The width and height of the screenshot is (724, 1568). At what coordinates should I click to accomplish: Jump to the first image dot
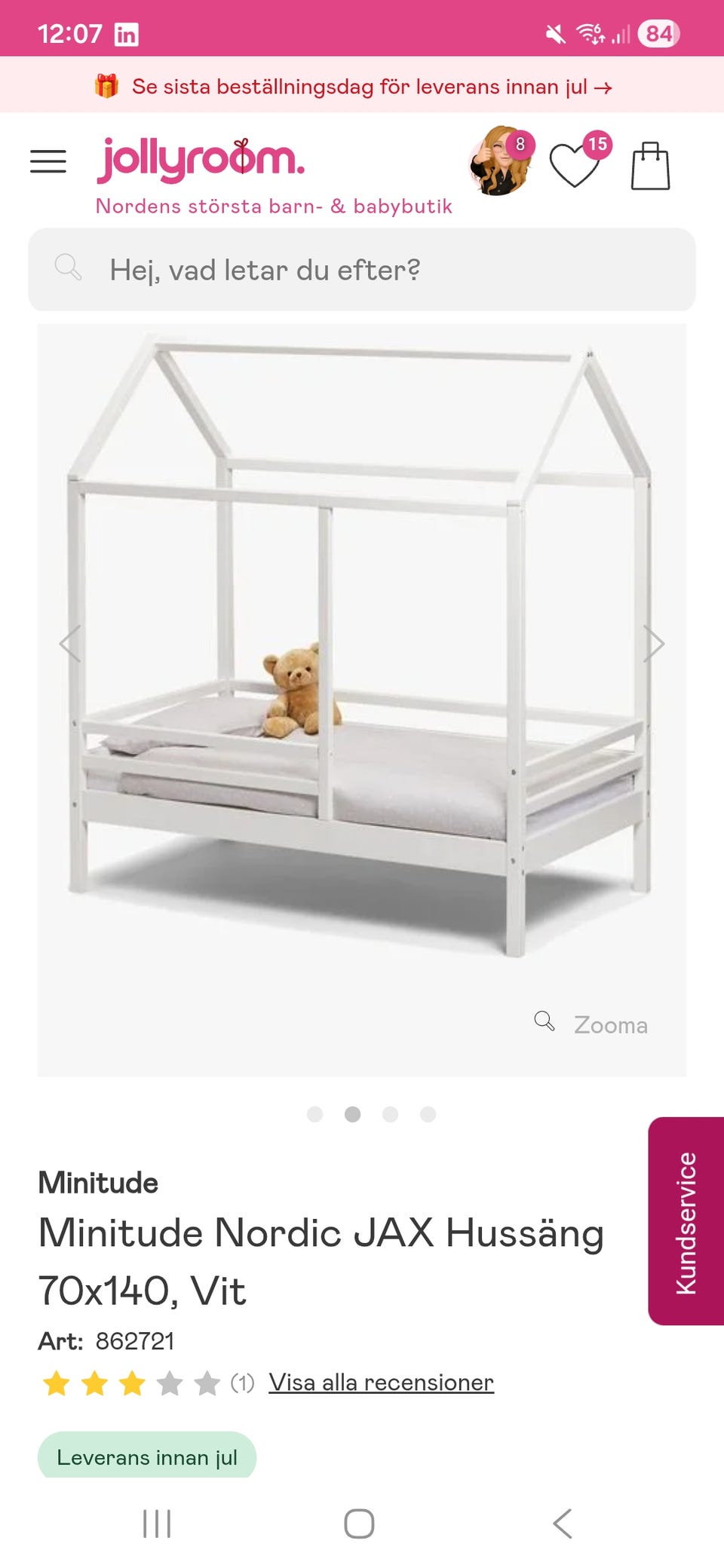pyautogui.click(x=315, y=1114)
